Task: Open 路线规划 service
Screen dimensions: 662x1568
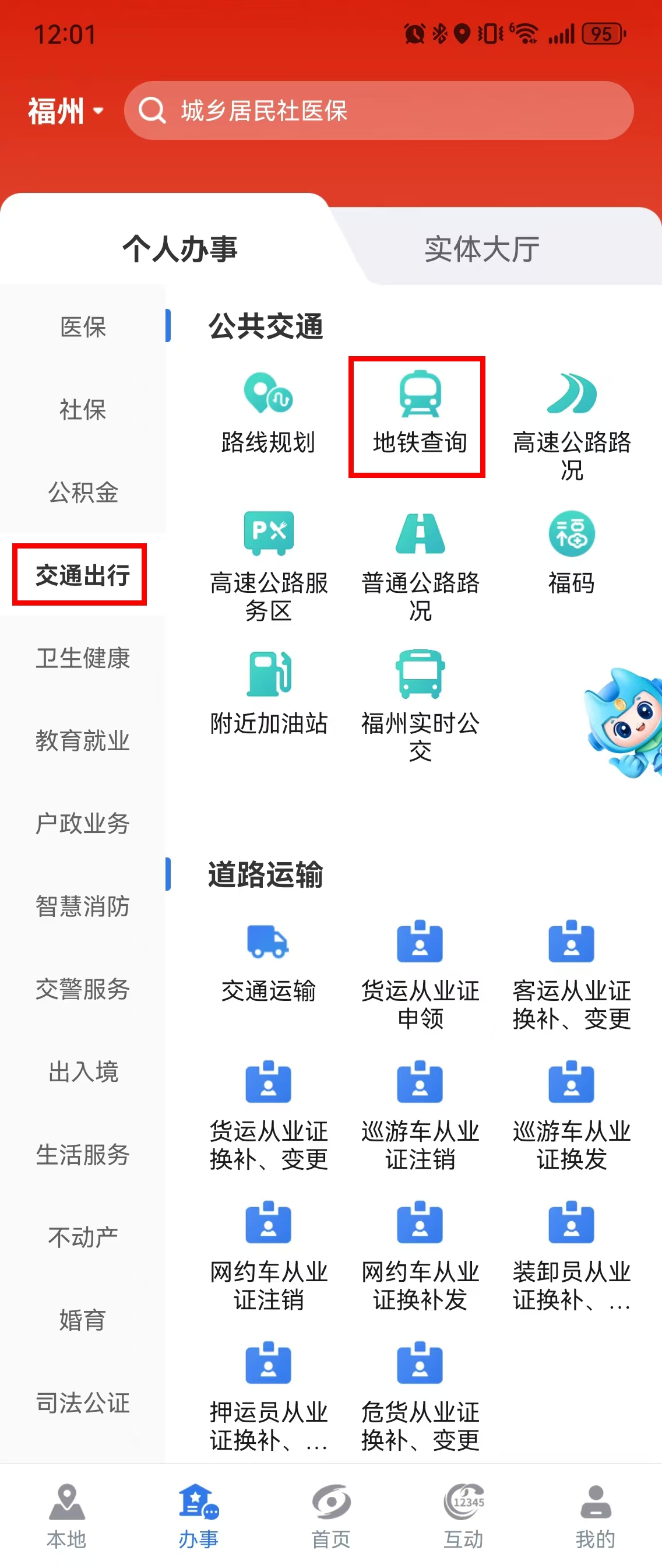Action: (x=268, y=414)
